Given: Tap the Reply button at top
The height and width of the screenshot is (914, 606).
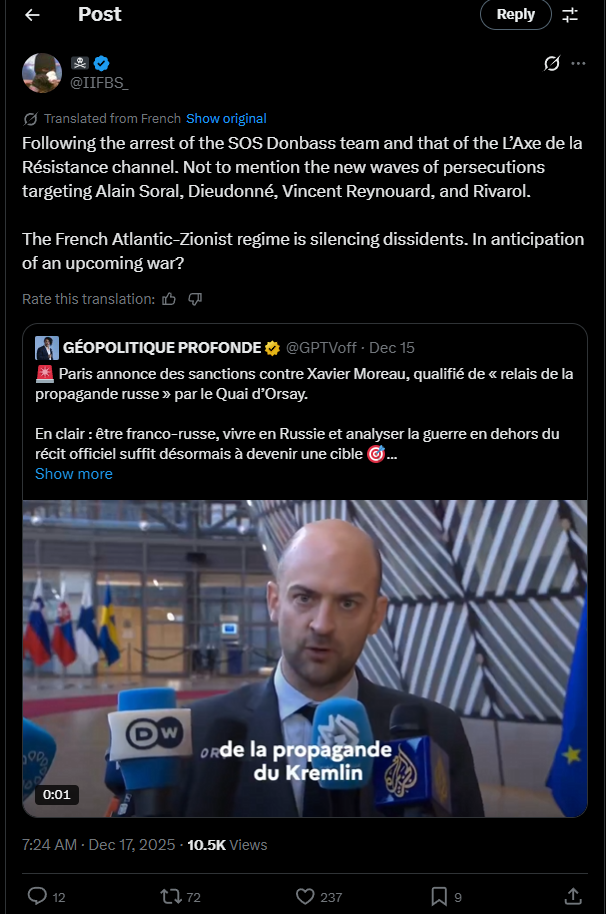Looking at the screenshot, I should (x=515, y=14).
